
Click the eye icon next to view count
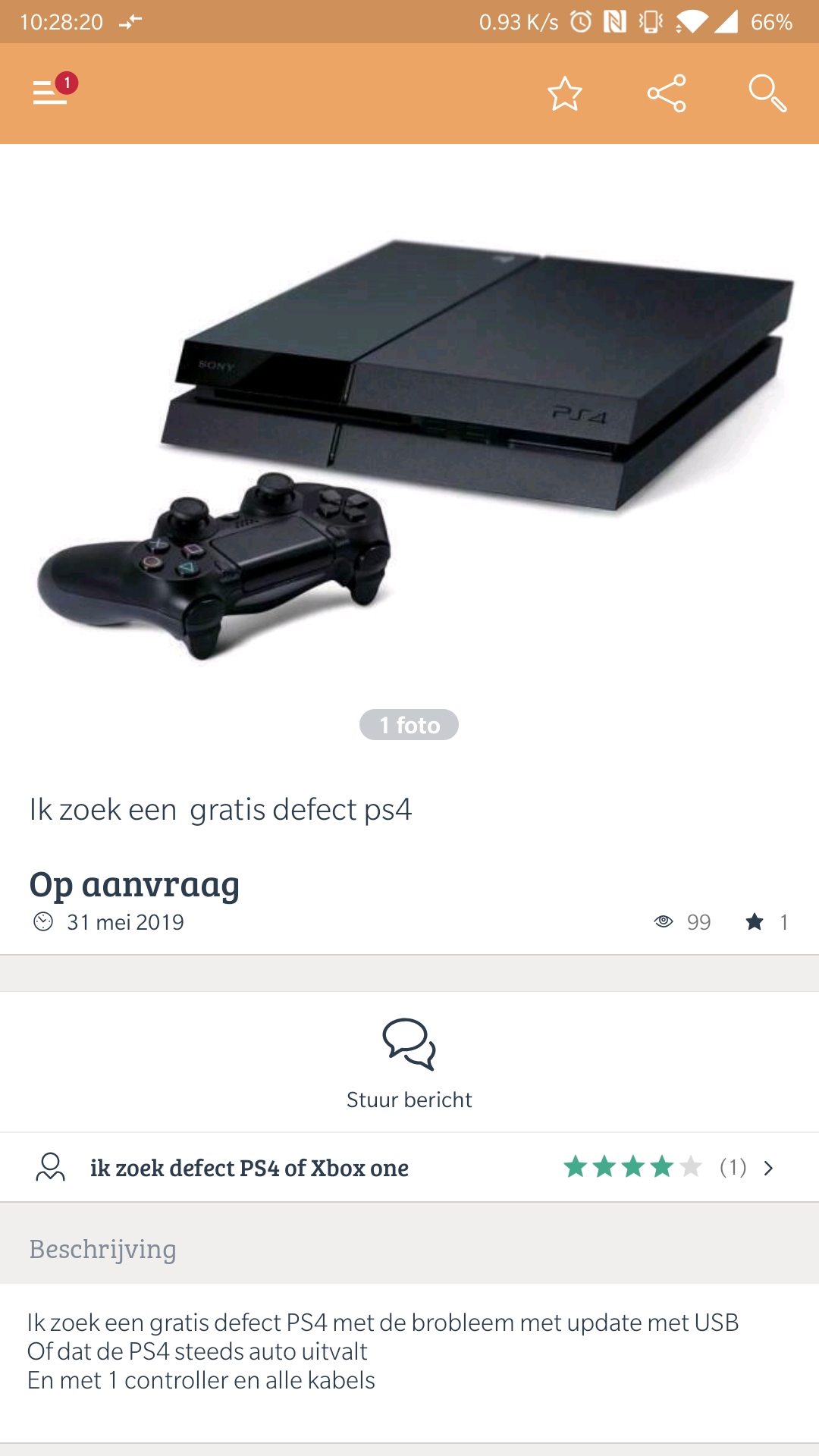(663, 921)
